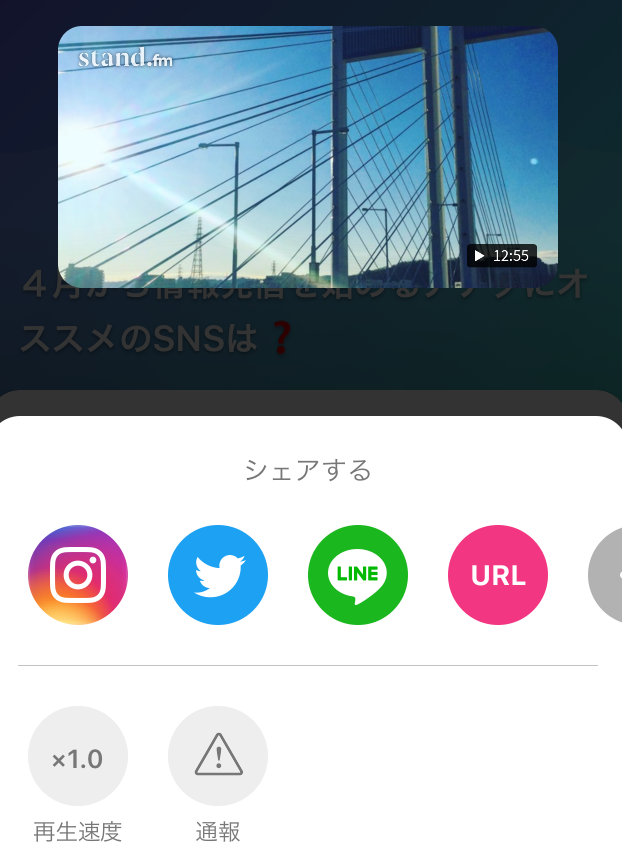The height and width of the screenshot is (858, 622).
Task: Report this episode with warning icon
Action: pos(218,756)
